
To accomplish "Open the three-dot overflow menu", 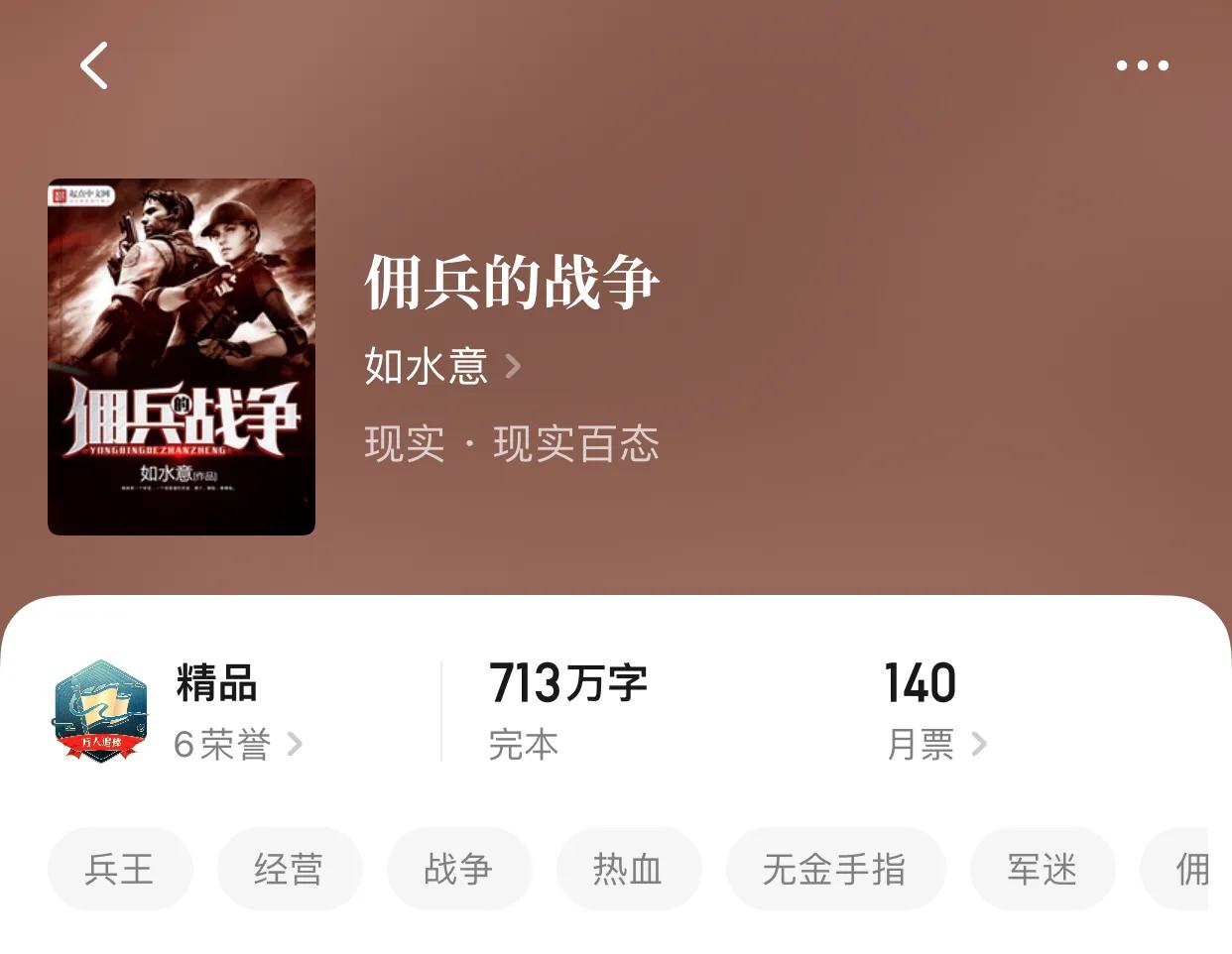I will 1142,65.
